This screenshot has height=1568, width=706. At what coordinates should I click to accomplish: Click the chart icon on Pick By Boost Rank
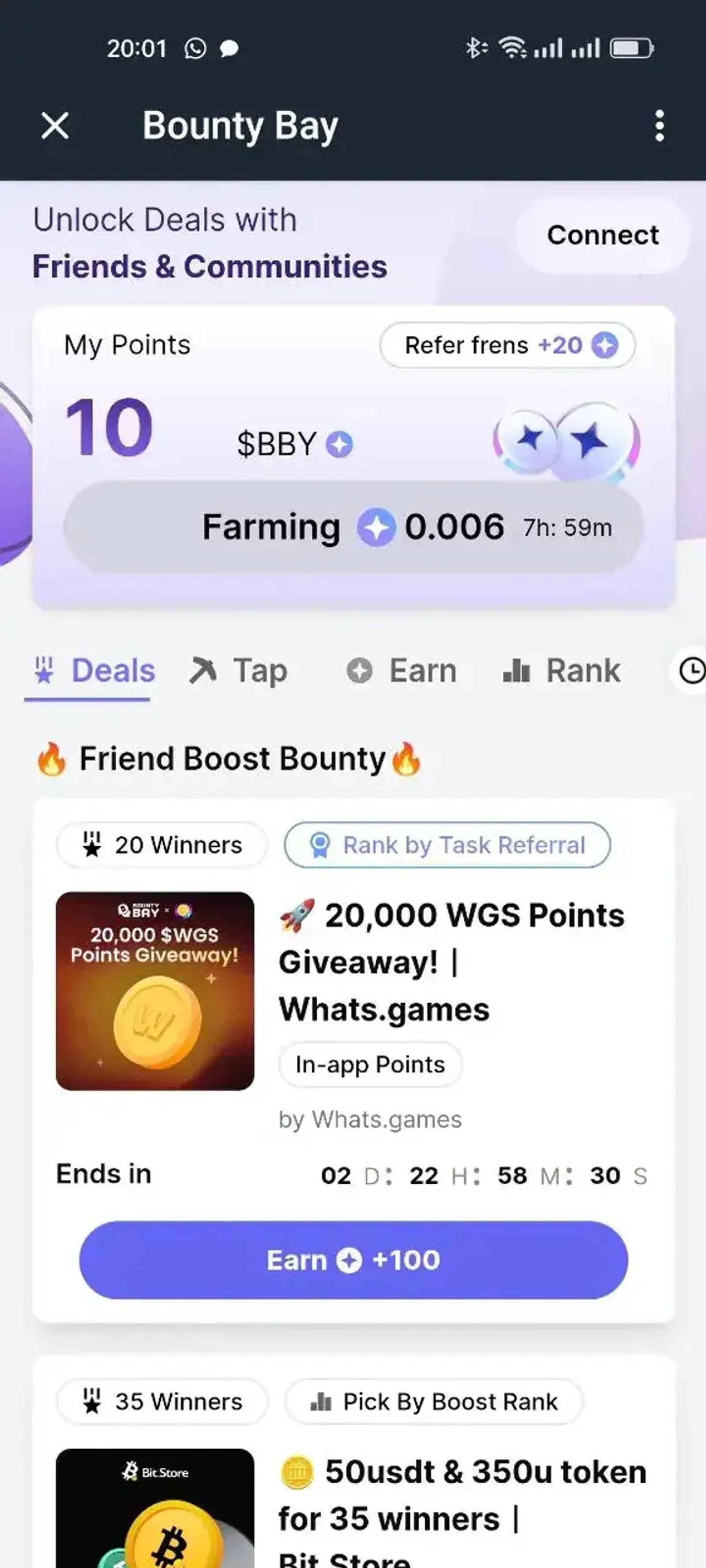pyautogui.click(x=321, y=1401)
